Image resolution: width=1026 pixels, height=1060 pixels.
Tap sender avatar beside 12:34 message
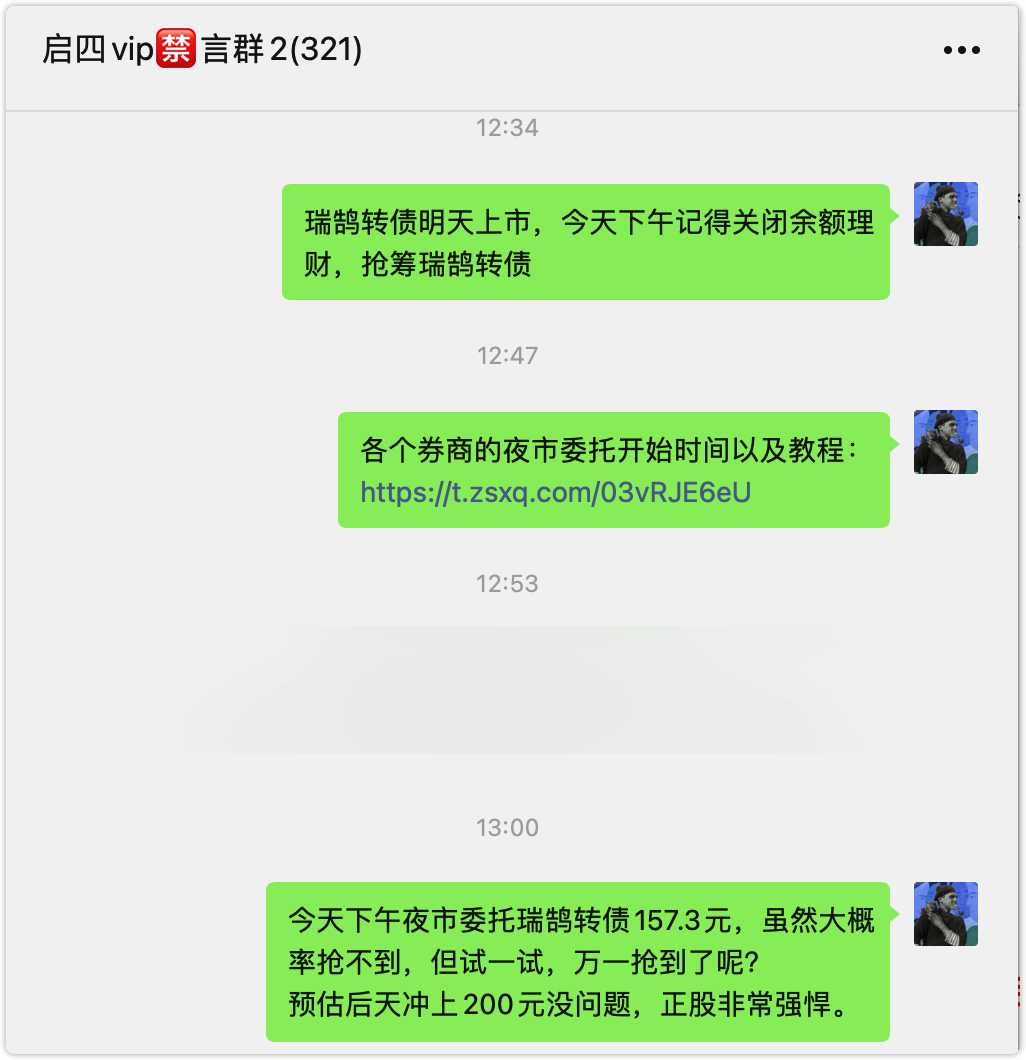pos(945,214)
